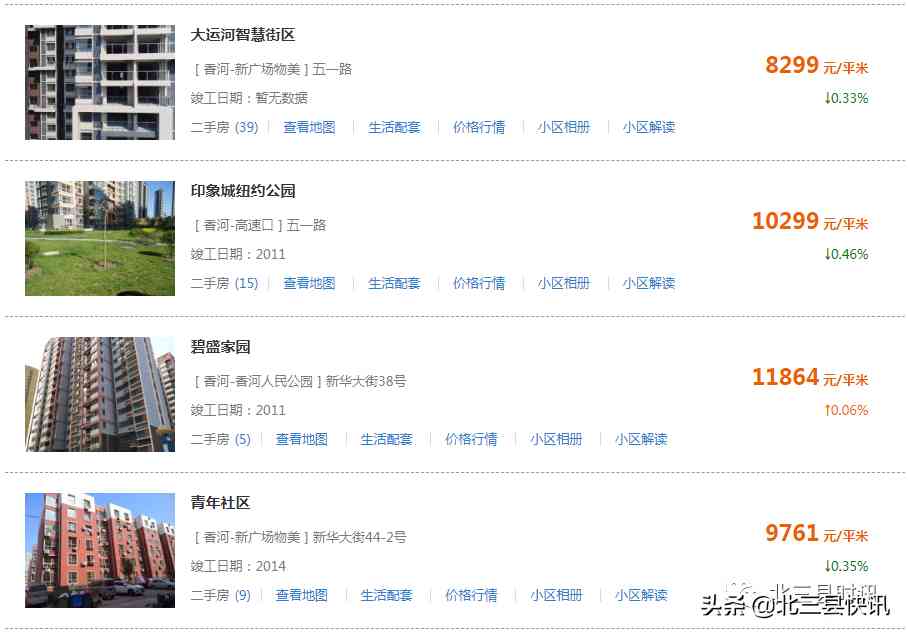Open 查看地图 for 碧盛家园
The width and height of the screenshot is (908, 635).
(x=302, y=439)
